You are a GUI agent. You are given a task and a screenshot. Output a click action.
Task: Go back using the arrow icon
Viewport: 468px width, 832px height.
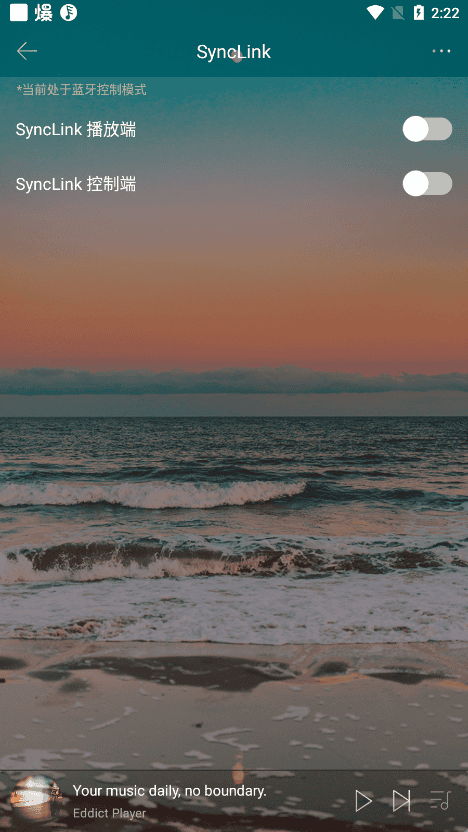coord(27,51)
